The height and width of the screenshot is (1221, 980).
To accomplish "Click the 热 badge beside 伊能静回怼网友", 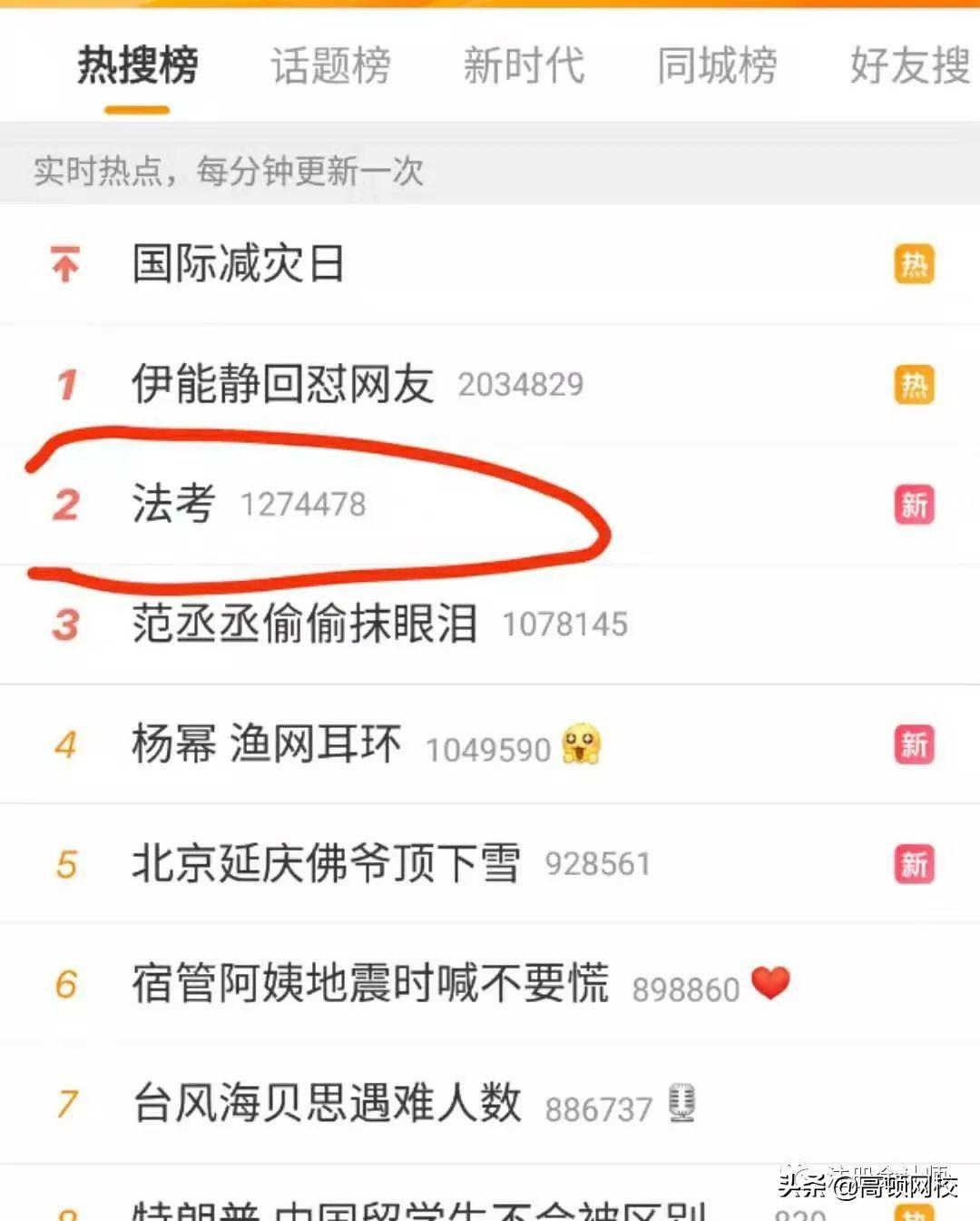I will click(914, 384).
